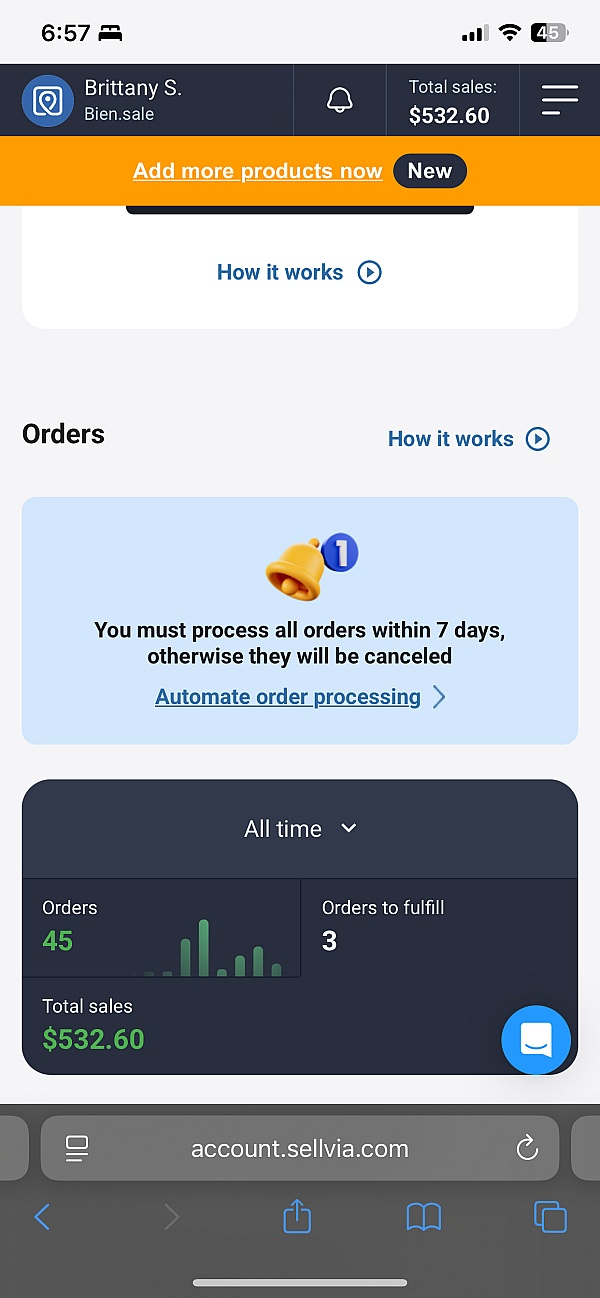Open Brittany S. profile avatar
The width and height of the screenshot is (600, 1298).
(x=47, y=101)
